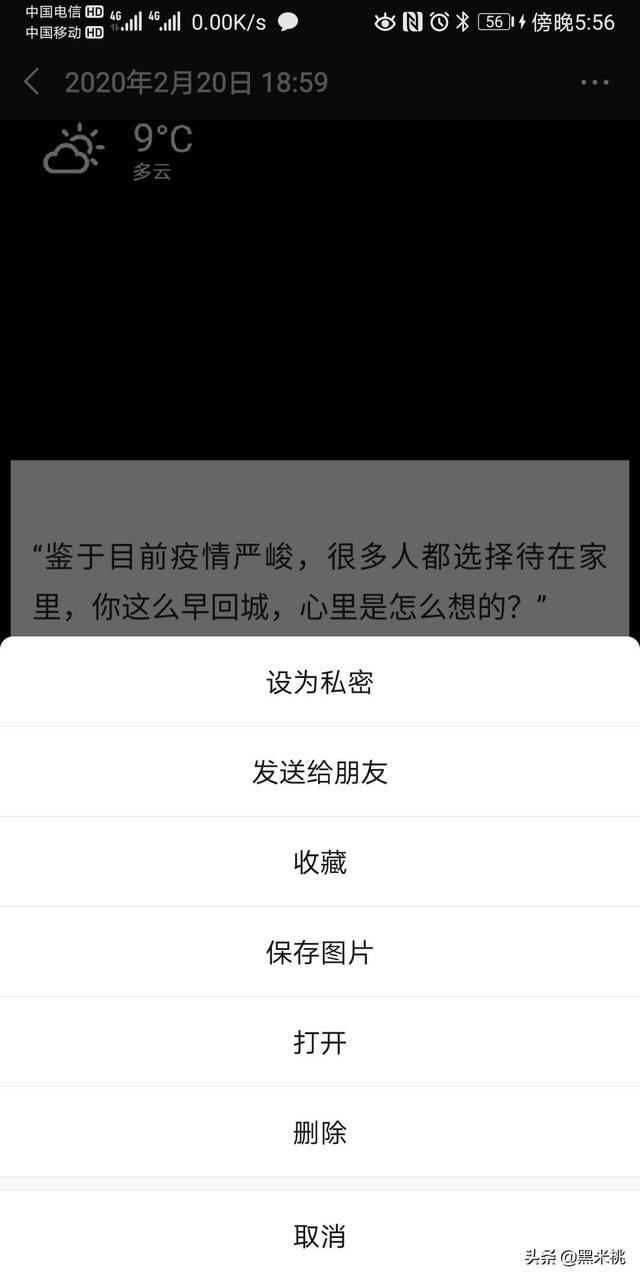
Task: Open the three-dot overflow menu
Action: point(594,82)
